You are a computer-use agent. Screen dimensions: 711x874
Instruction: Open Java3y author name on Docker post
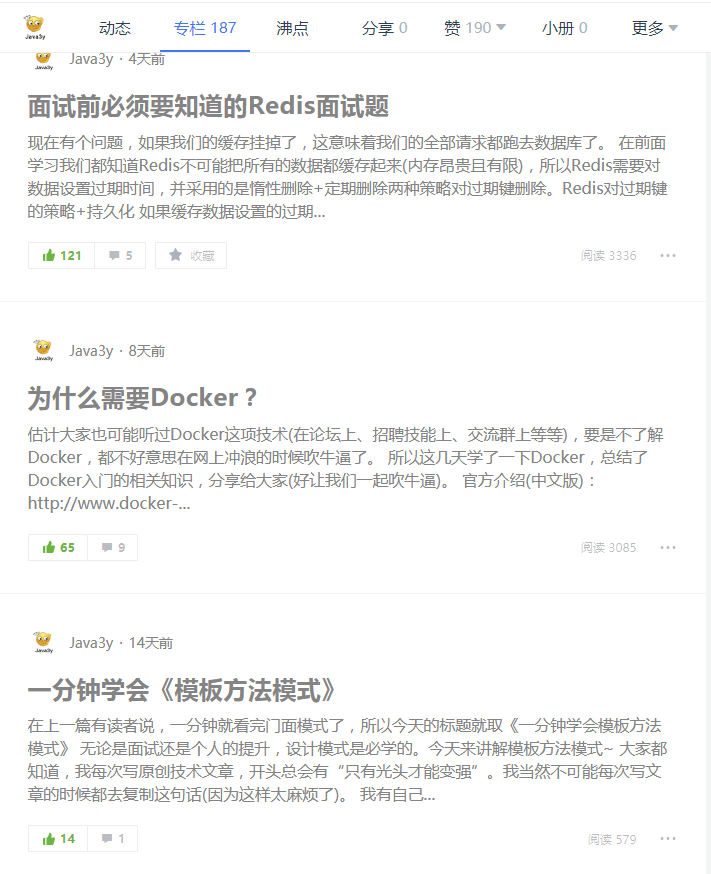pyautogui.click(x=91, y=351)
